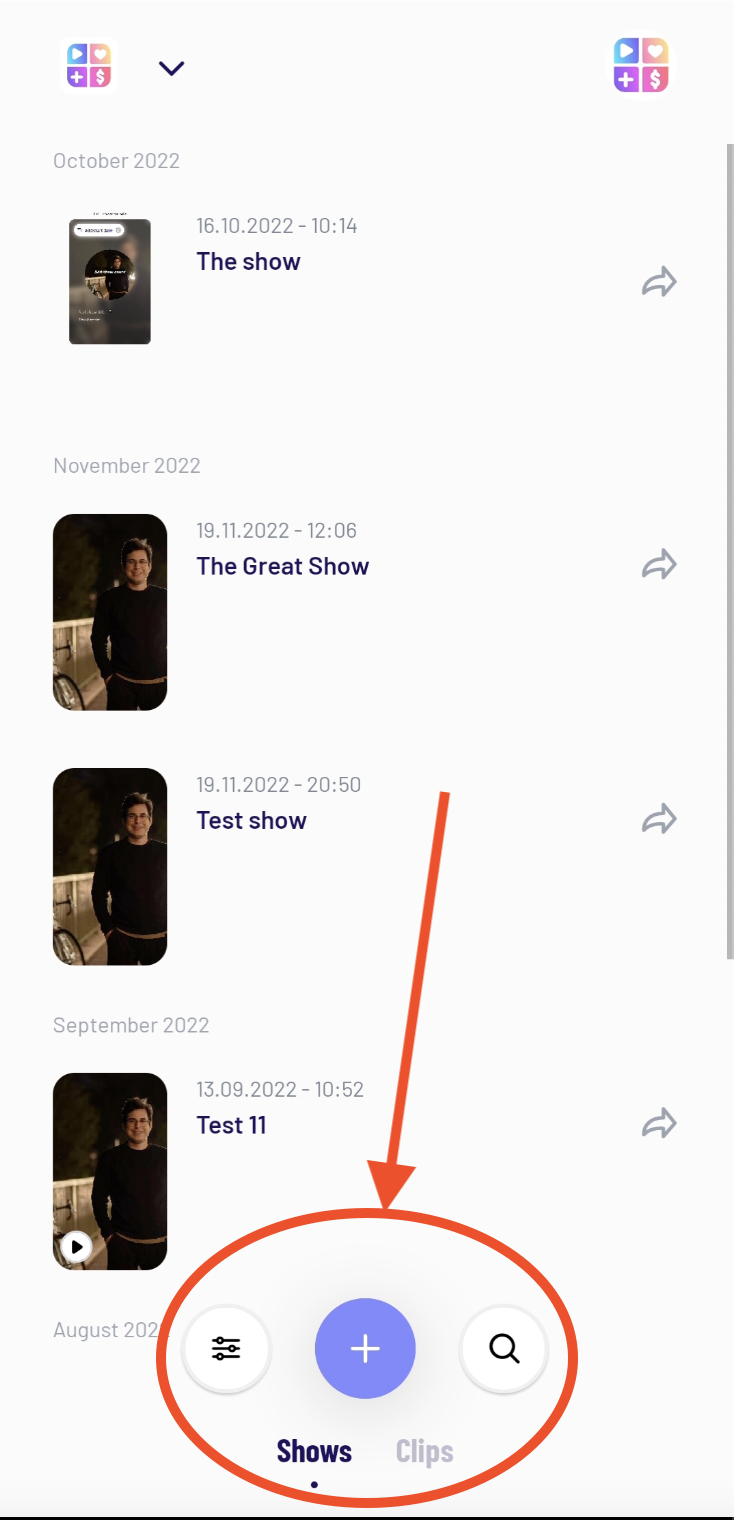Search shows with the magnifier button
This screenshot has height=1520, width=734.
click(x=504, y=1349)
